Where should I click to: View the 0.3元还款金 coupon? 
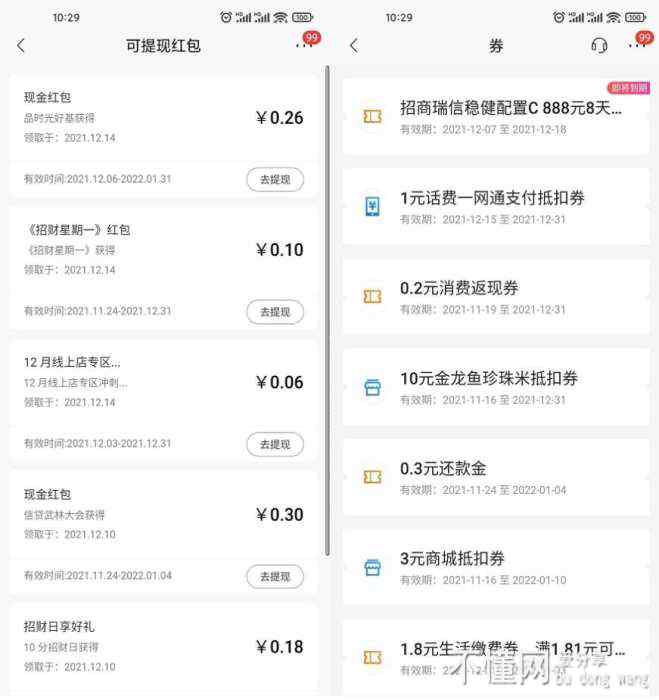(x=496, y=478)
